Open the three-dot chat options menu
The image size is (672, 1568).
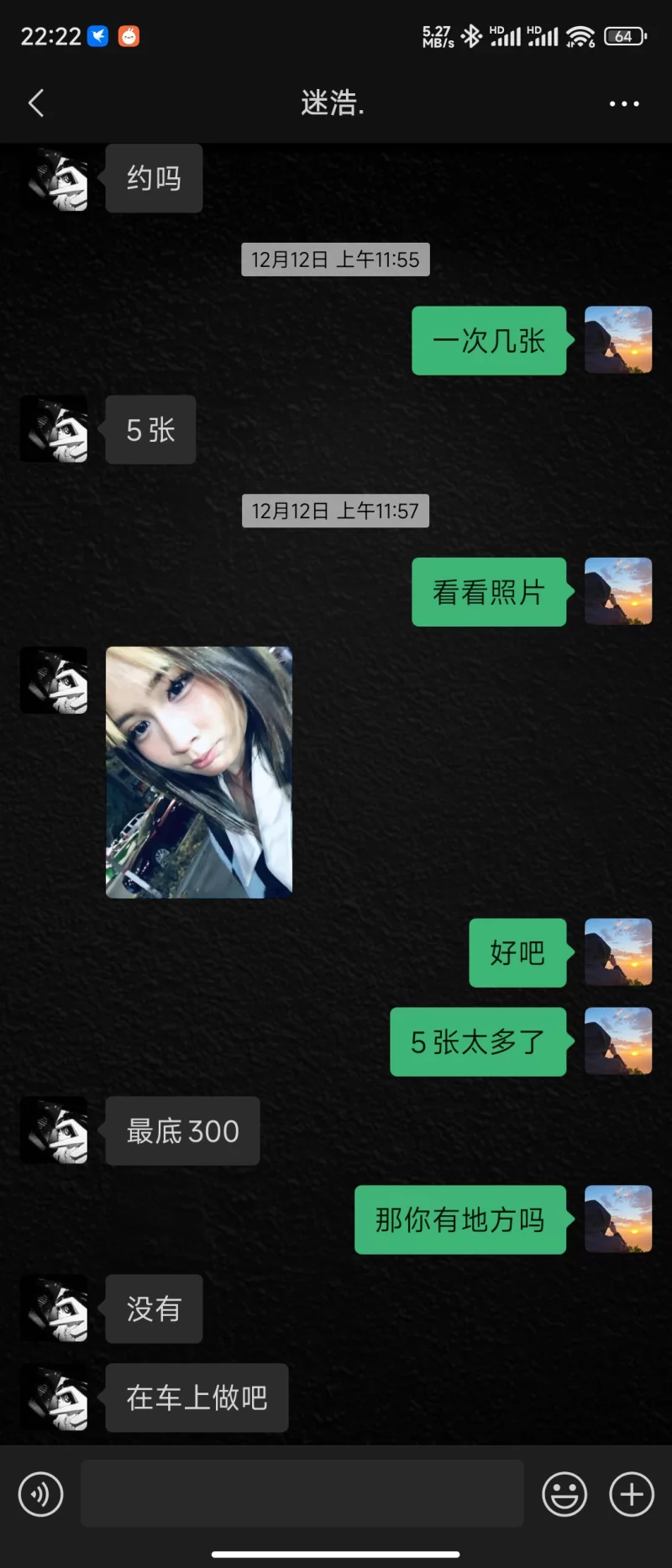coord(623,103)
